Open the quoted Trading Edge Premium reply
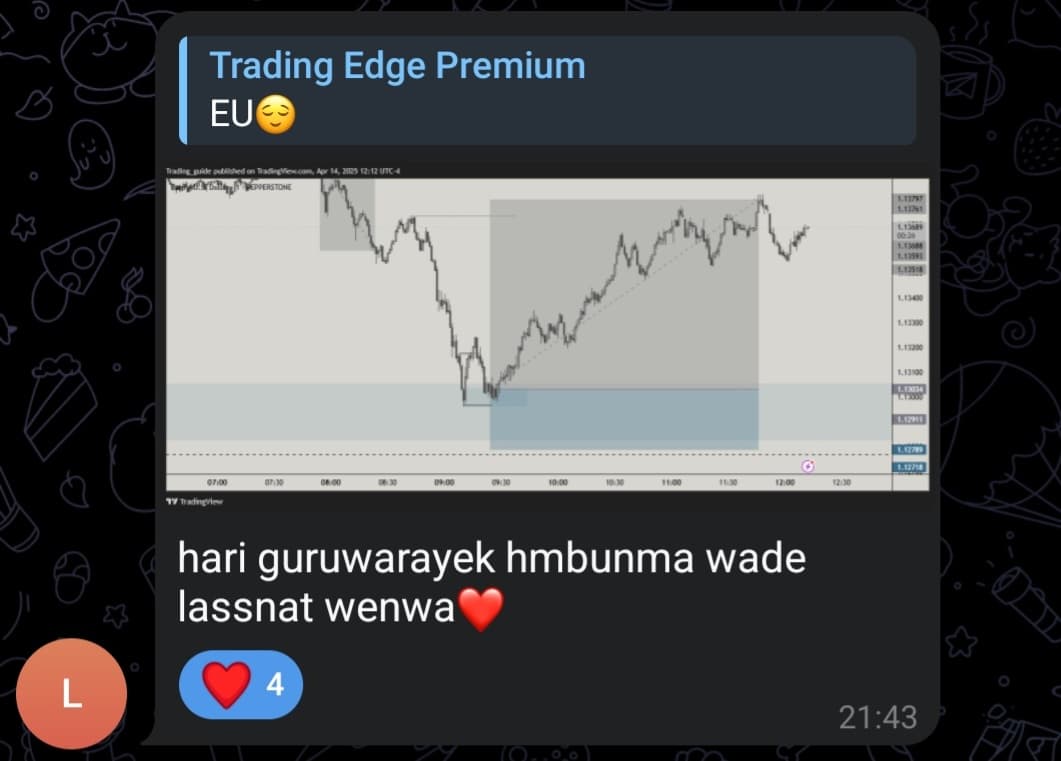 [546, 91]
